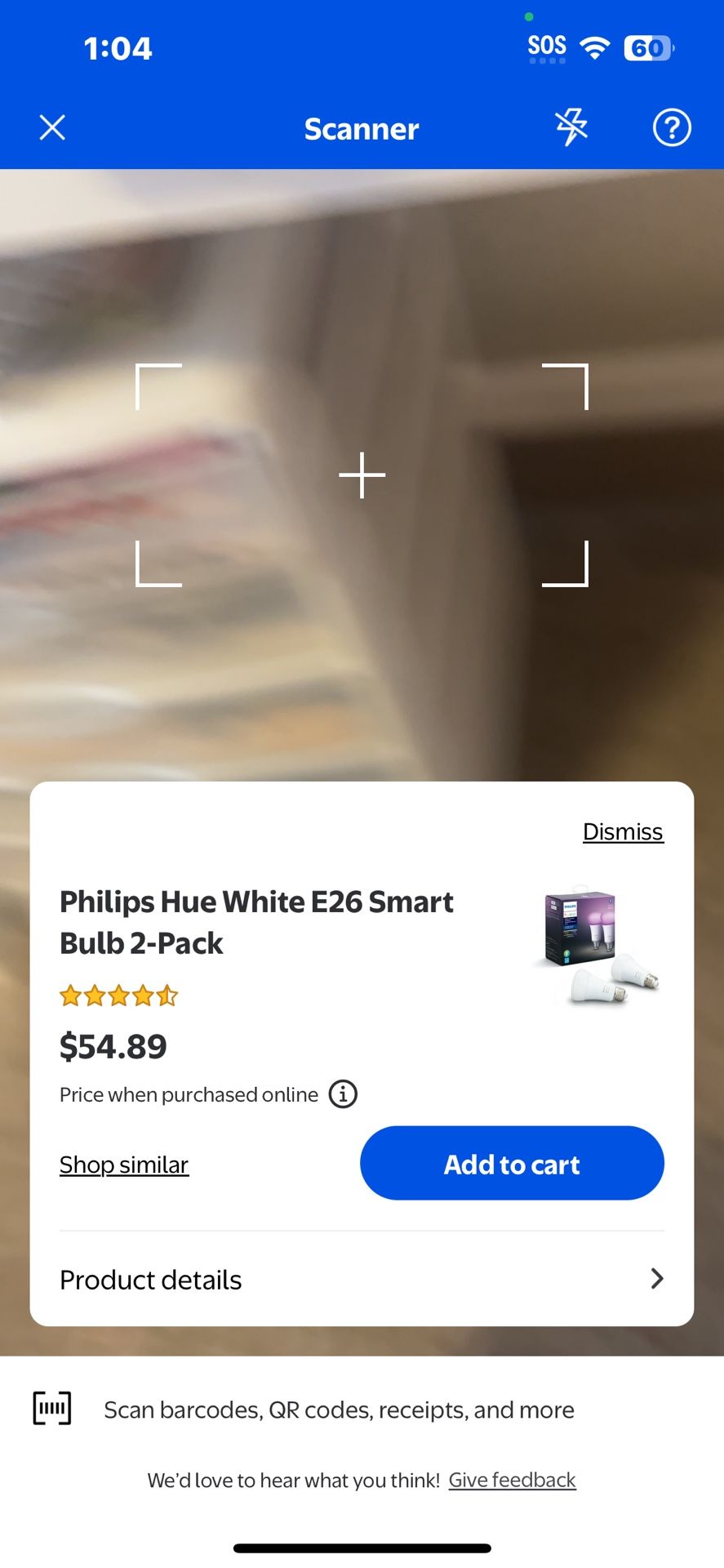The image size is (724, 1568).
Task: Toggle the camera flash
Action: coord(571,128)
